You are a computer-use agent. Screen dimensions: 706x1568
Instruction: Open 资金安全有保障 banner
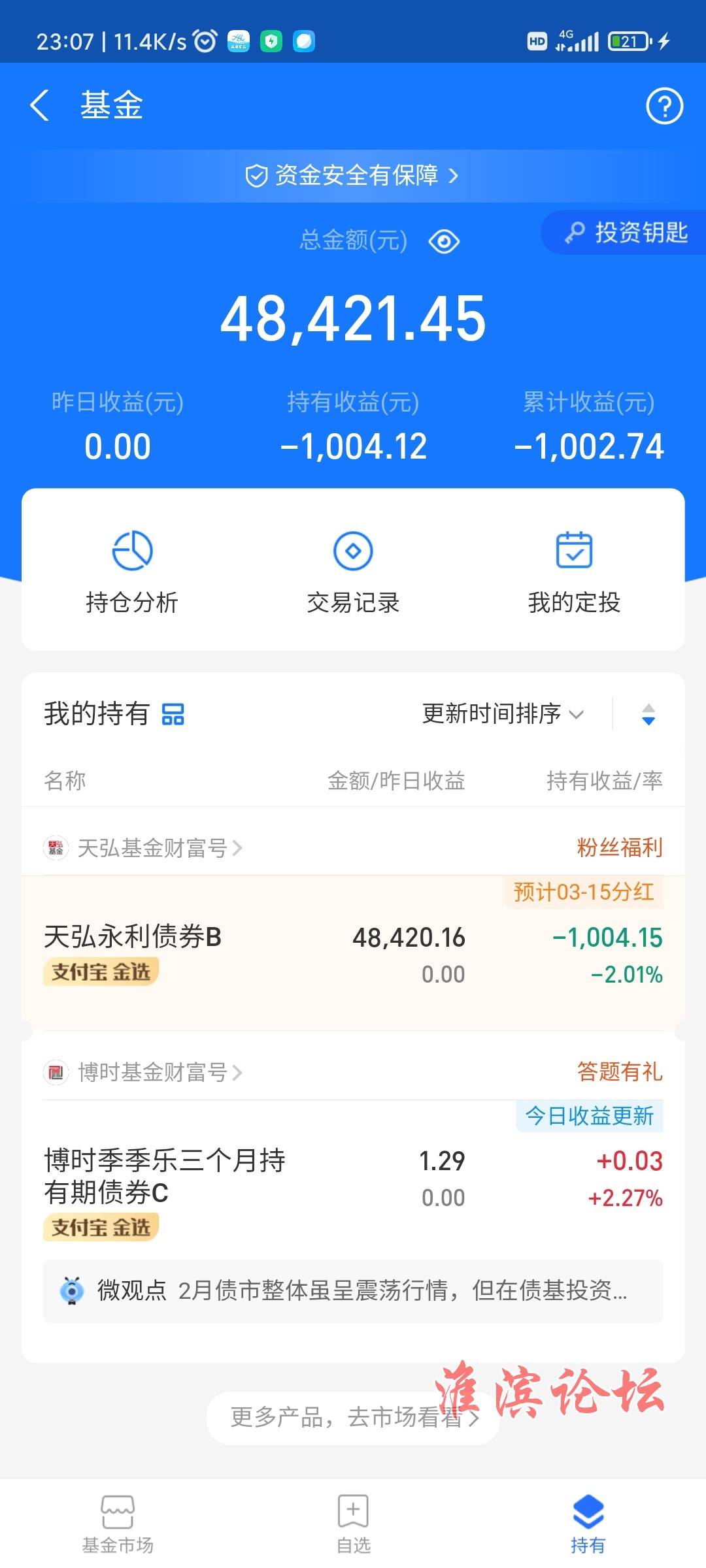[x=353, y=175]
